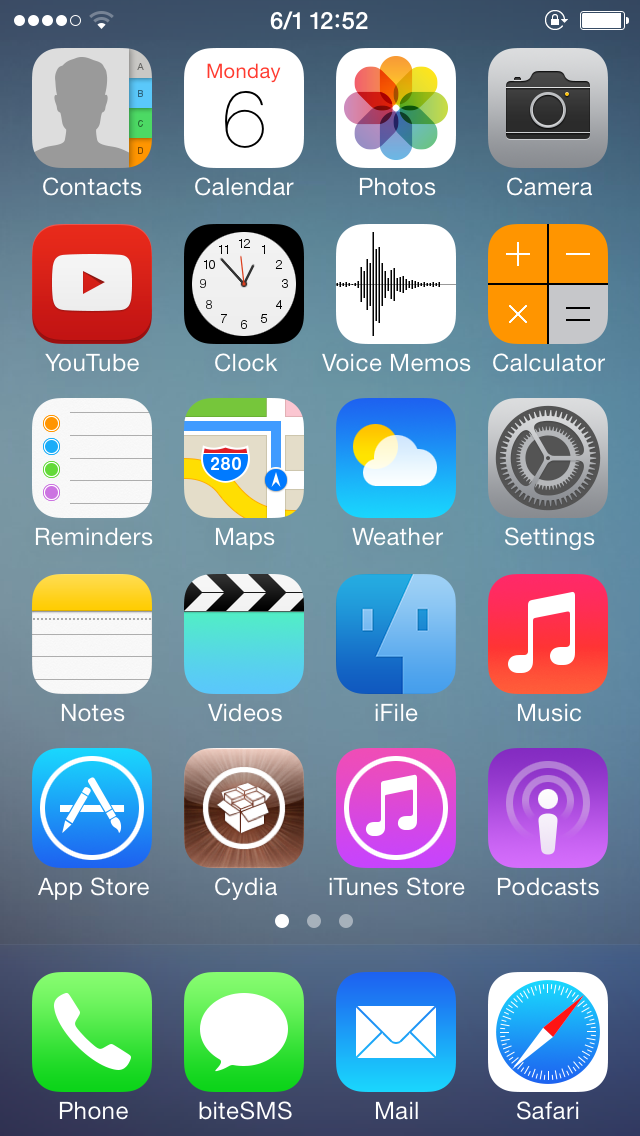This screenshot has height=1136, width=640.
Task: Launch Voice Memos
Action: coord(396,284)
